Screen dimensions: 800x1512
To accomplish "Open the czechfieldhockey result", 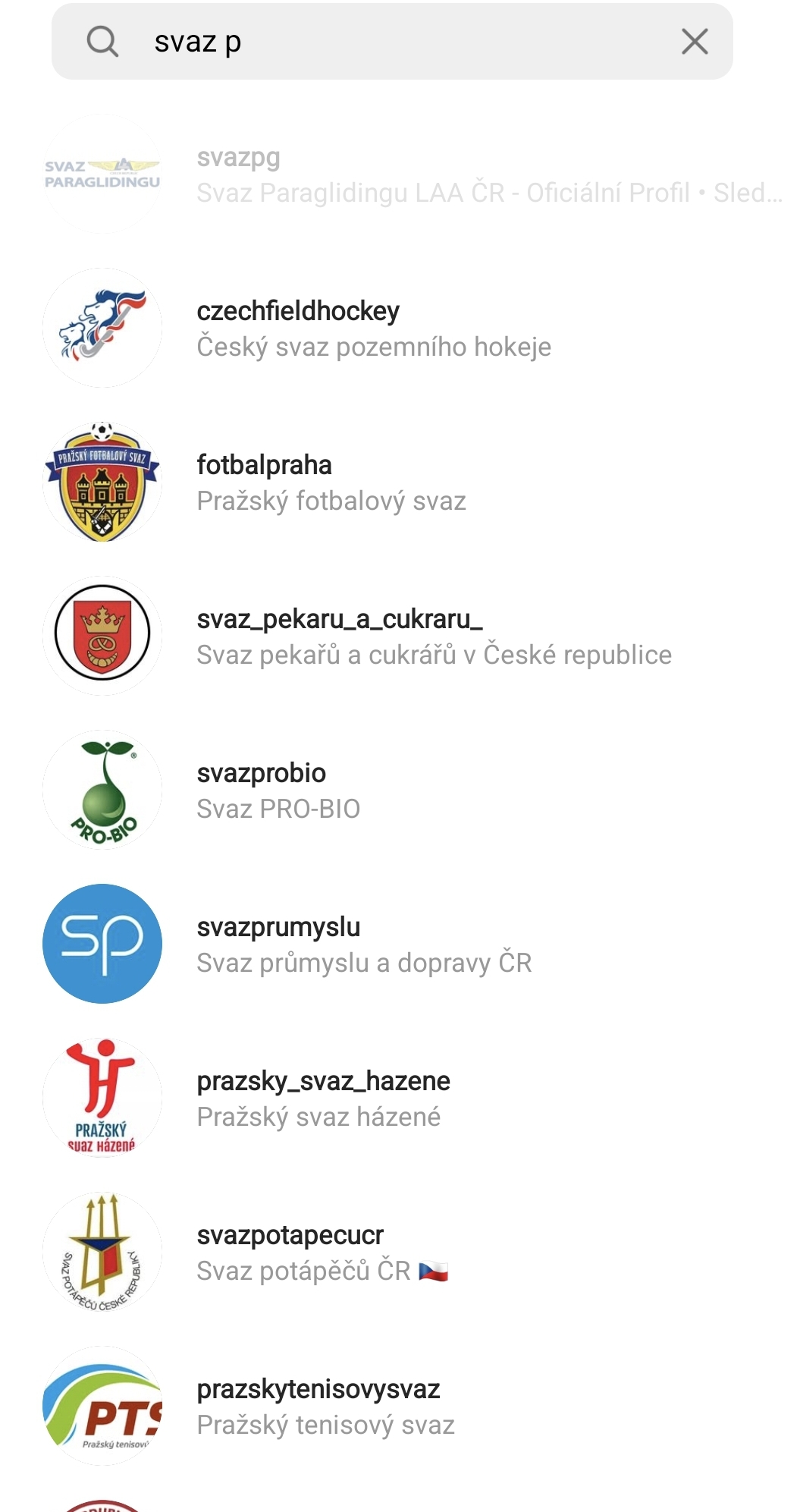I will pyautogui.click(x=400, y=328).
